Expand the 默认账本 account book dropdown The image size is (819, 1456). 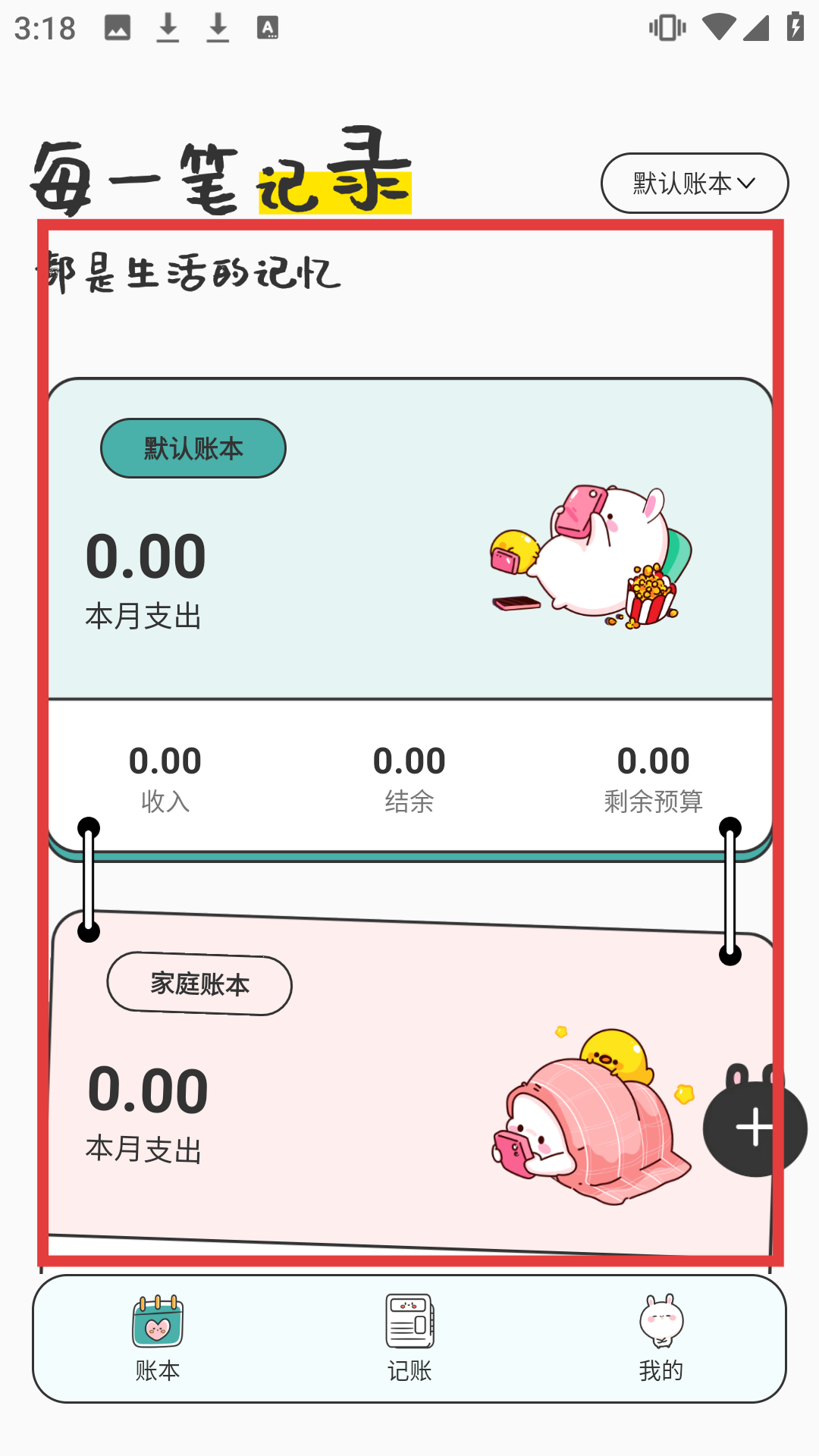694,184
